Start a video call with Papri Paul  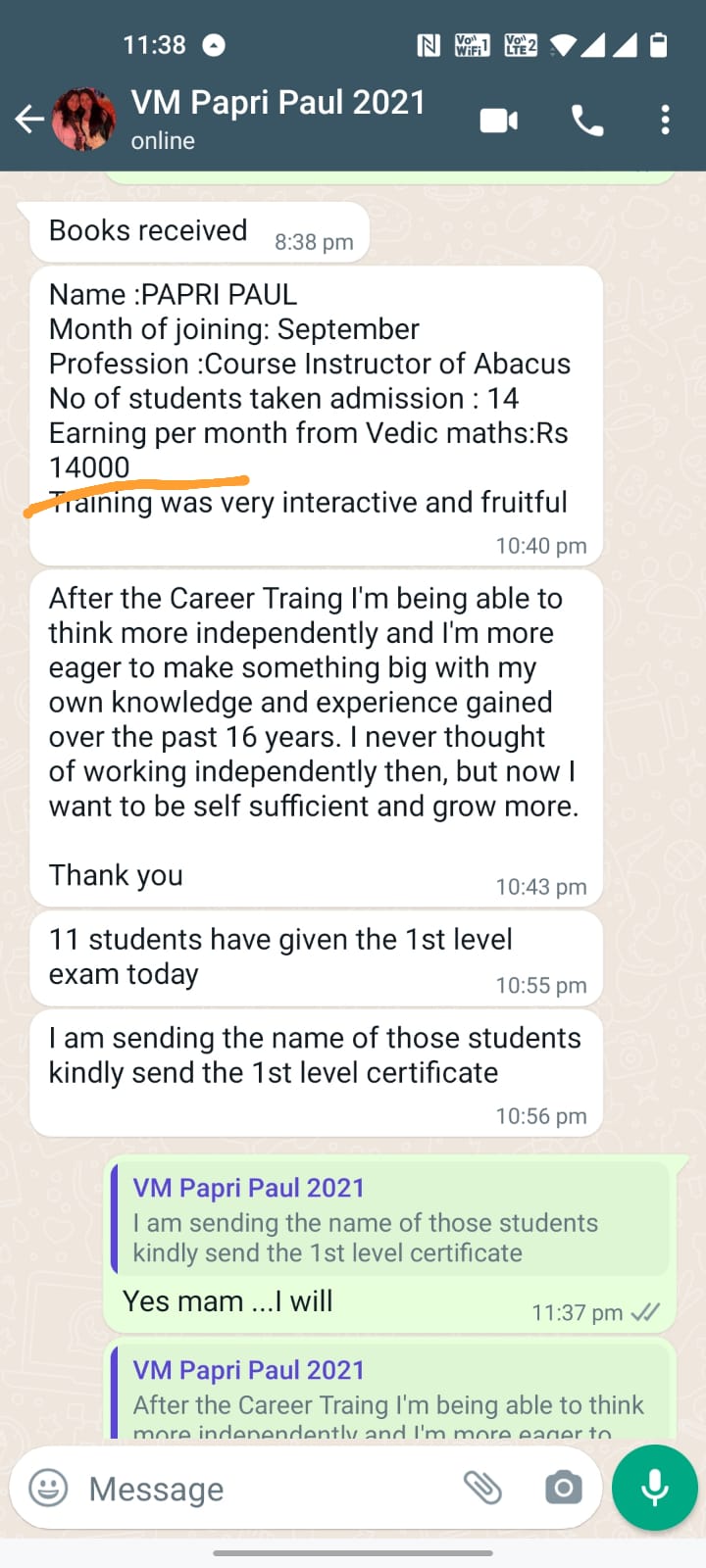coord(499,121)
